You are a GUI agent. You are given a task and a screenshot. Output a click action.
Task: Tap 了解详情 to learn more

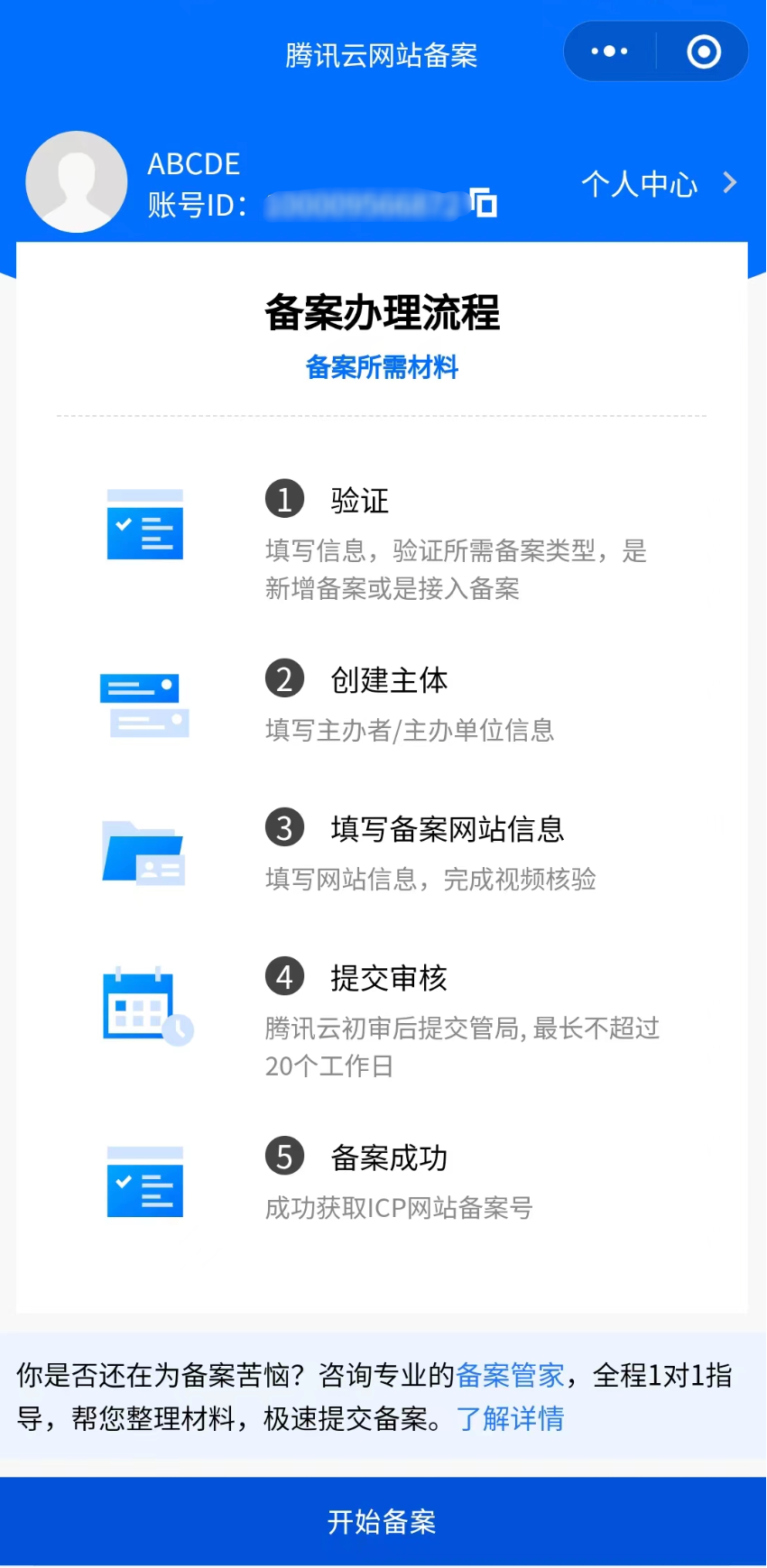[x=510, y=1418]
